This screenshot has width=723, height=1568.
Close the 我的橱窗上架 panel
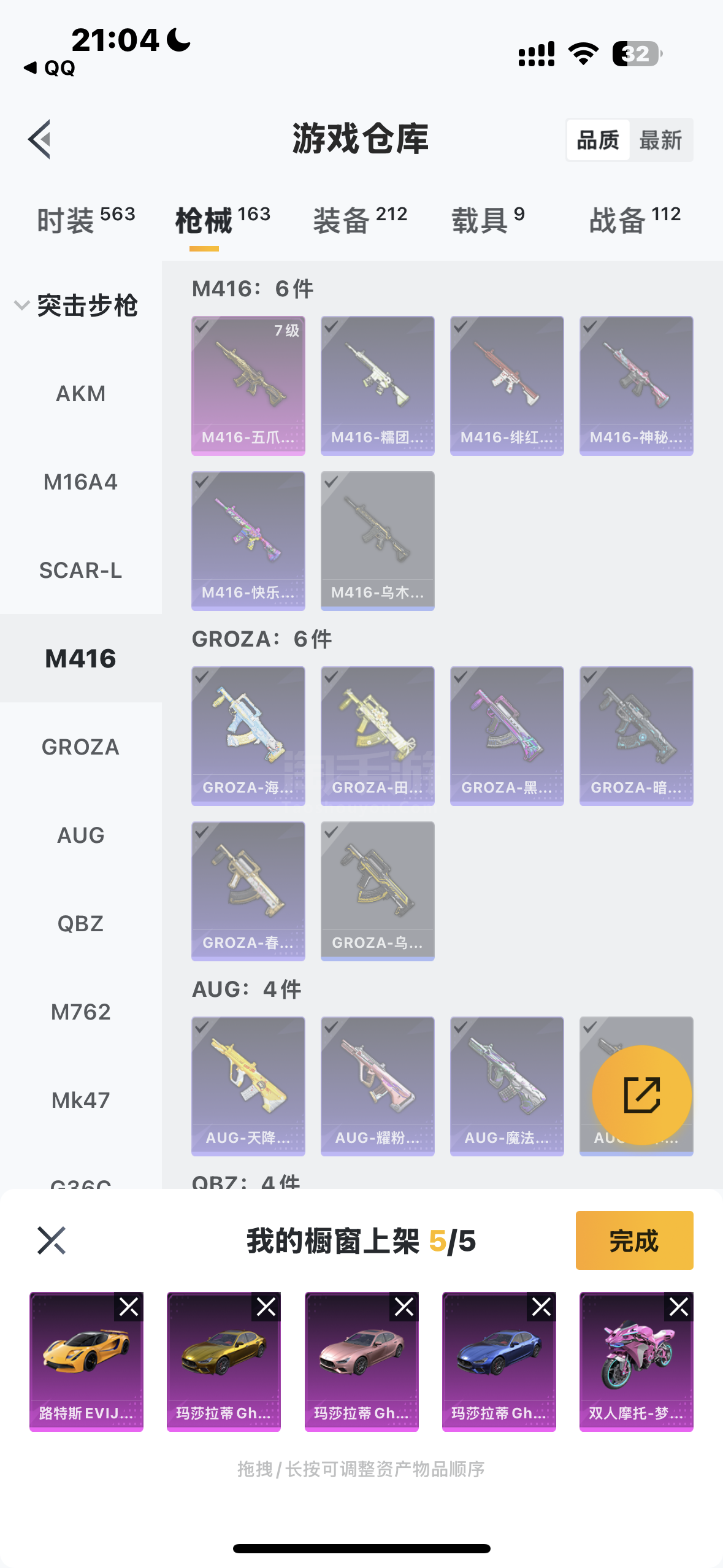pos(51,1240)
